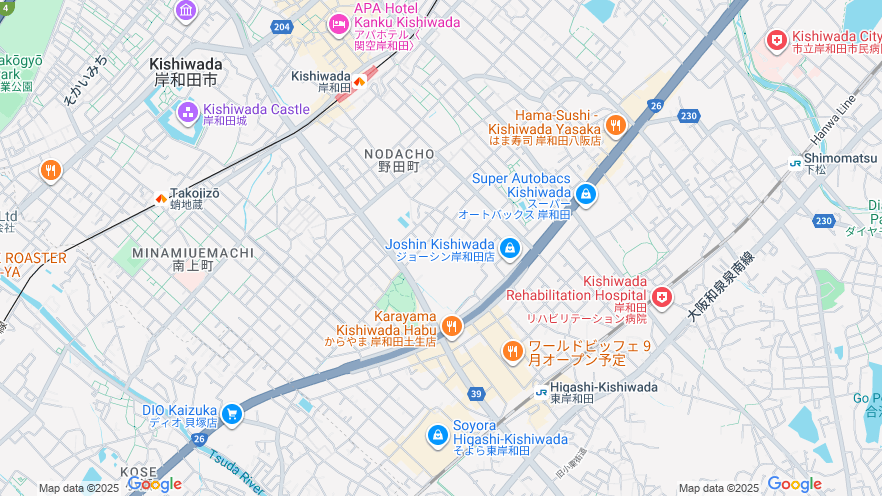Select the Joshin Kishiwada store marker
Image resolution: width=882 pixels, height=496 pixels.
point(510,247)
